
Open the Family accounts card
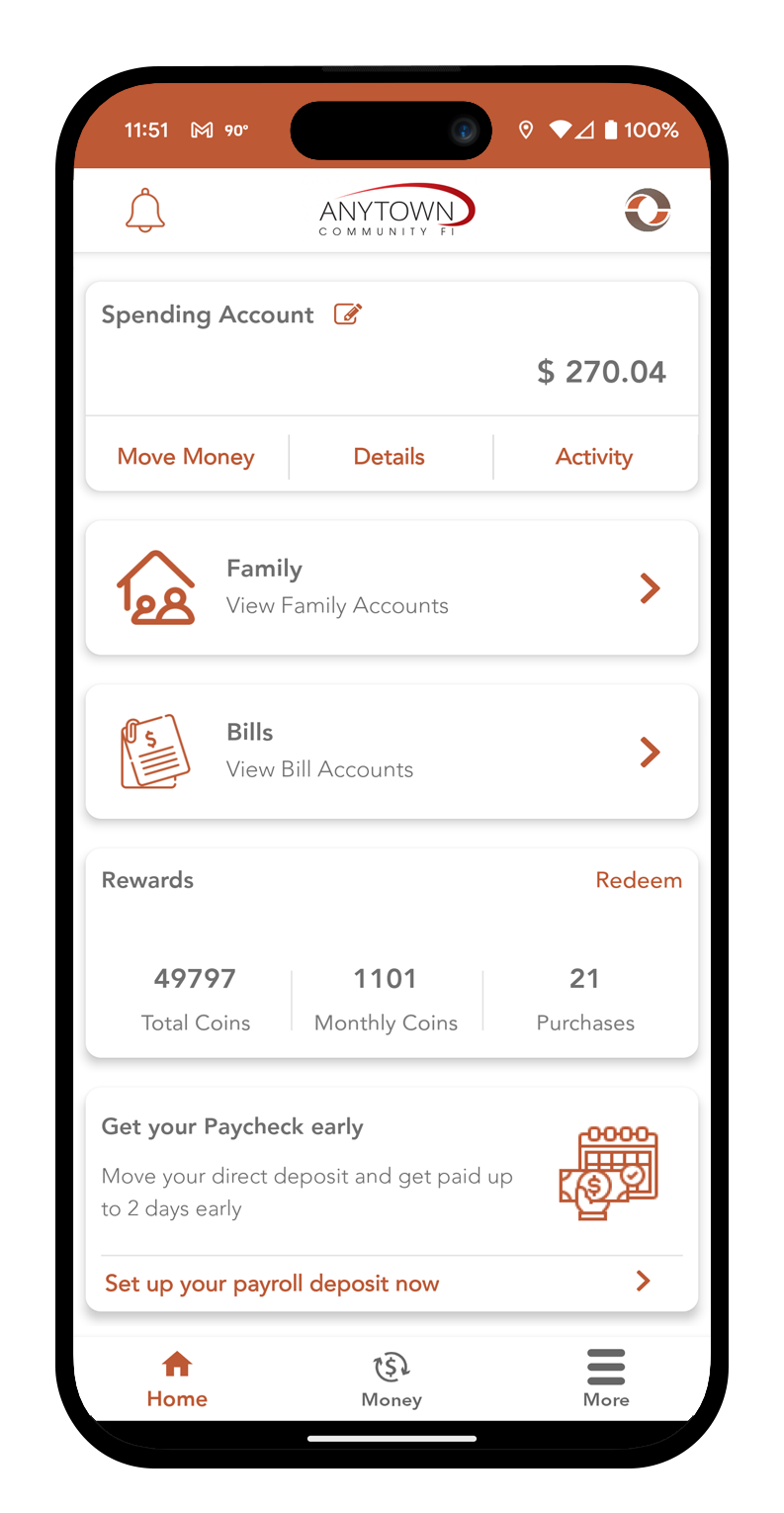coord(392,588)
